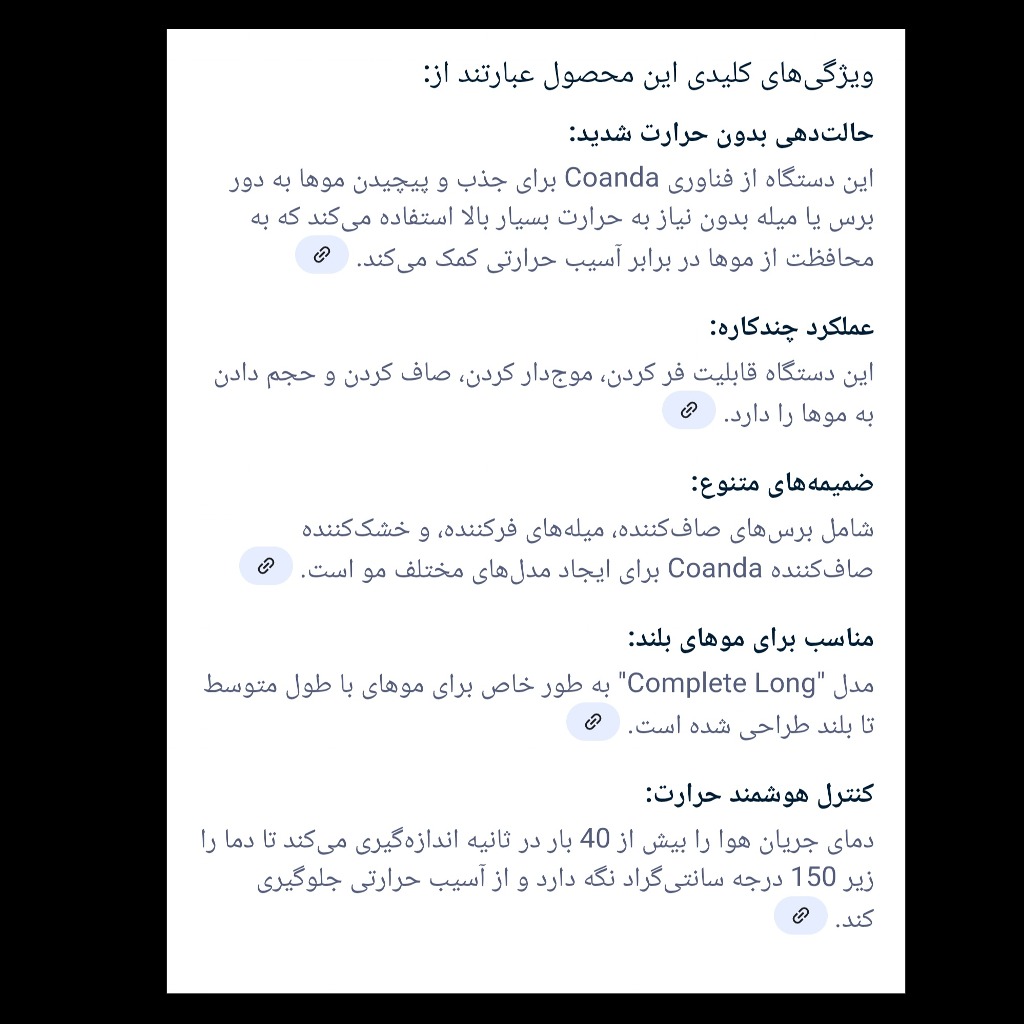Open source link under عملکرد چندکاره section
Screen dimensions: 1024x1024
tap(689, 410)
